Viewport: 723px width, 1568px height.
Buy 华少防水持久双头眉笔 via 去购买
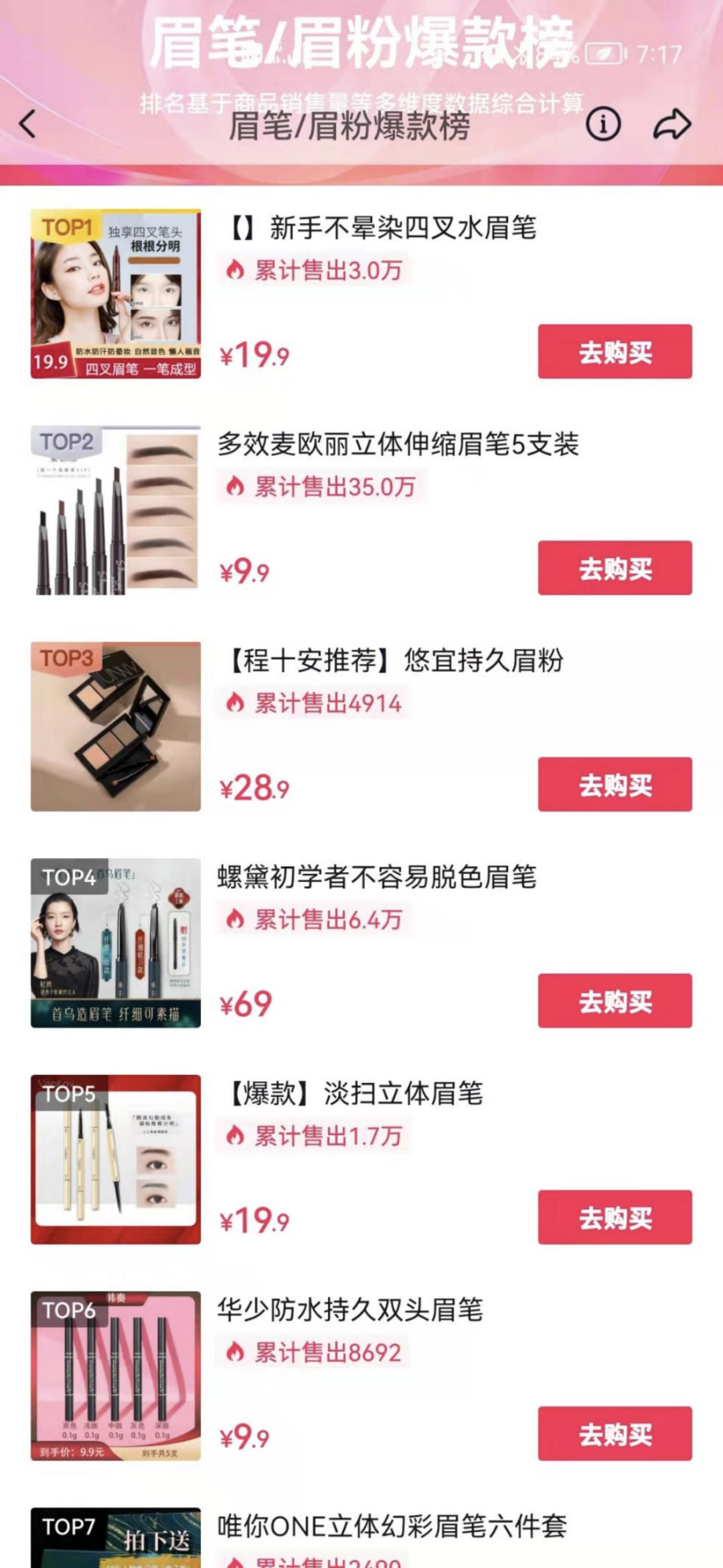tap(615, 1434)
